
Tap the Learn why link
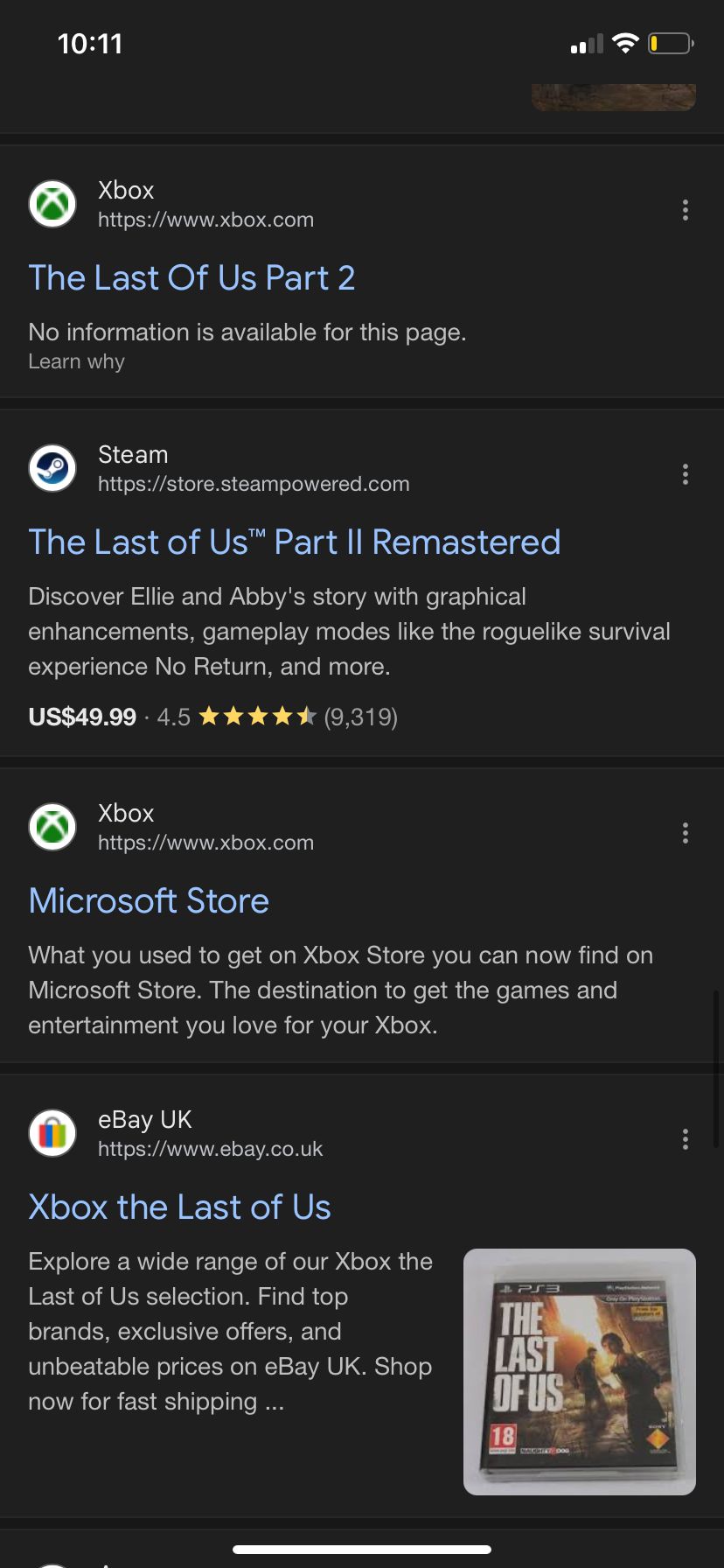[77, 360]
